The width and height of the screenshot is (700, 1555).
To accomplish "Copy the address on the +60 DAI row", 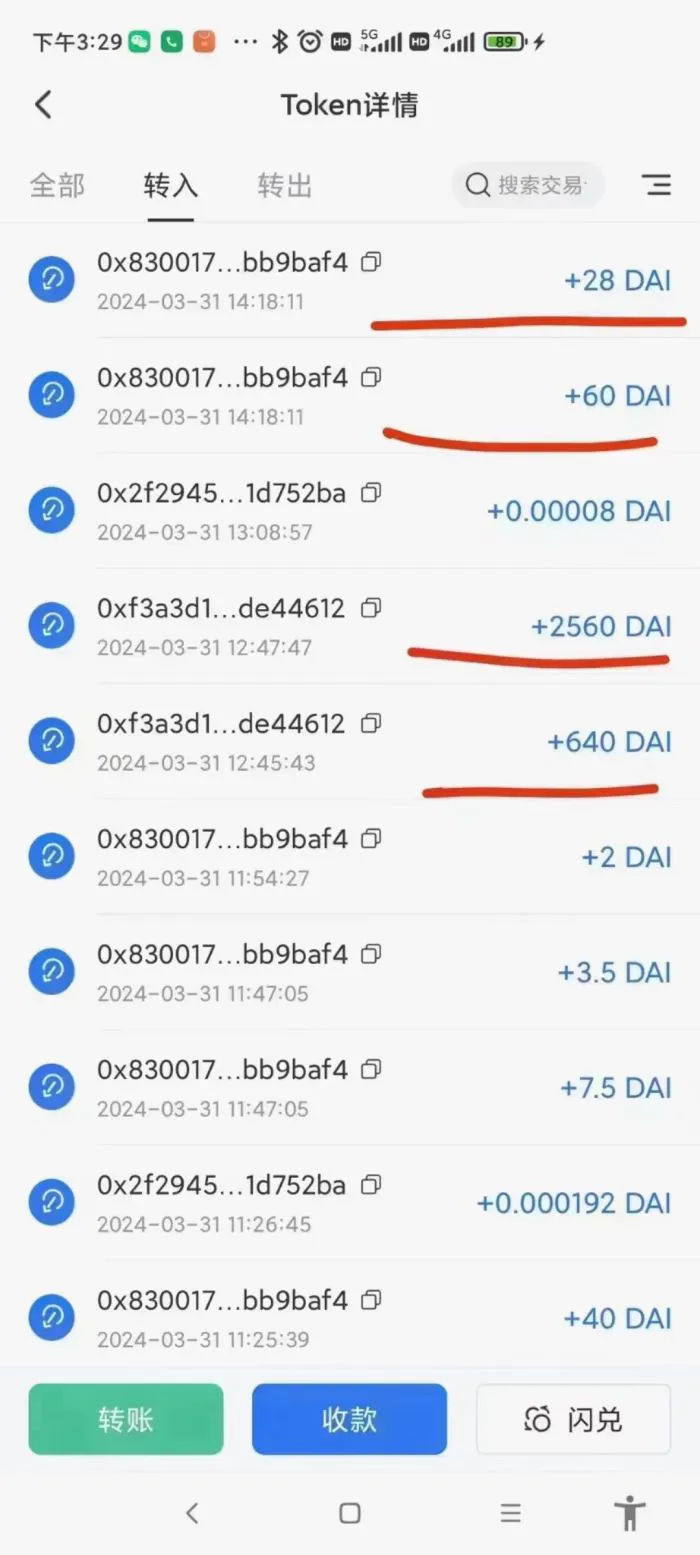I will (371, 378).
